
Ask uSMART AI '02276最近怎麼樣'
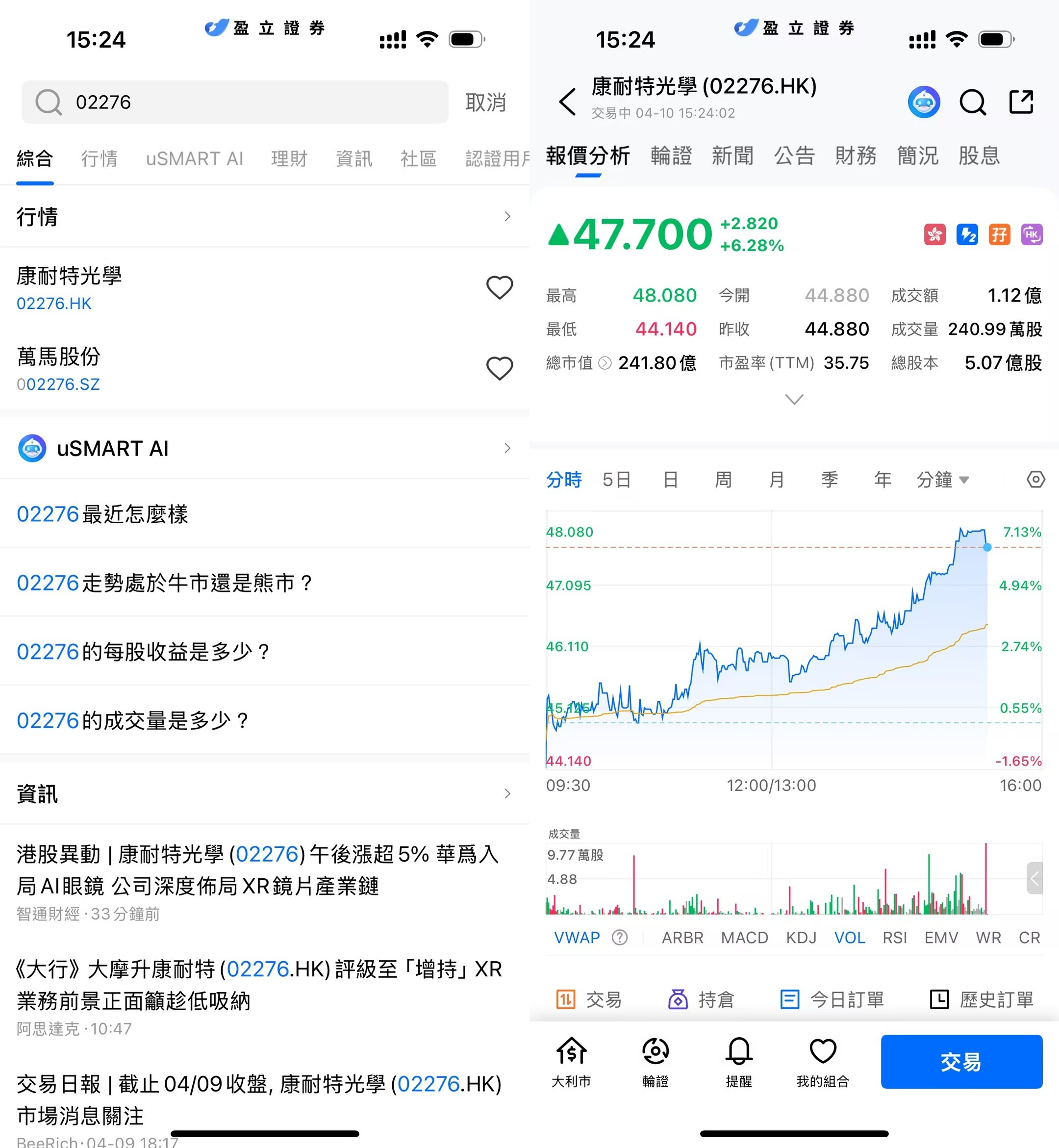tap(103, 514)
